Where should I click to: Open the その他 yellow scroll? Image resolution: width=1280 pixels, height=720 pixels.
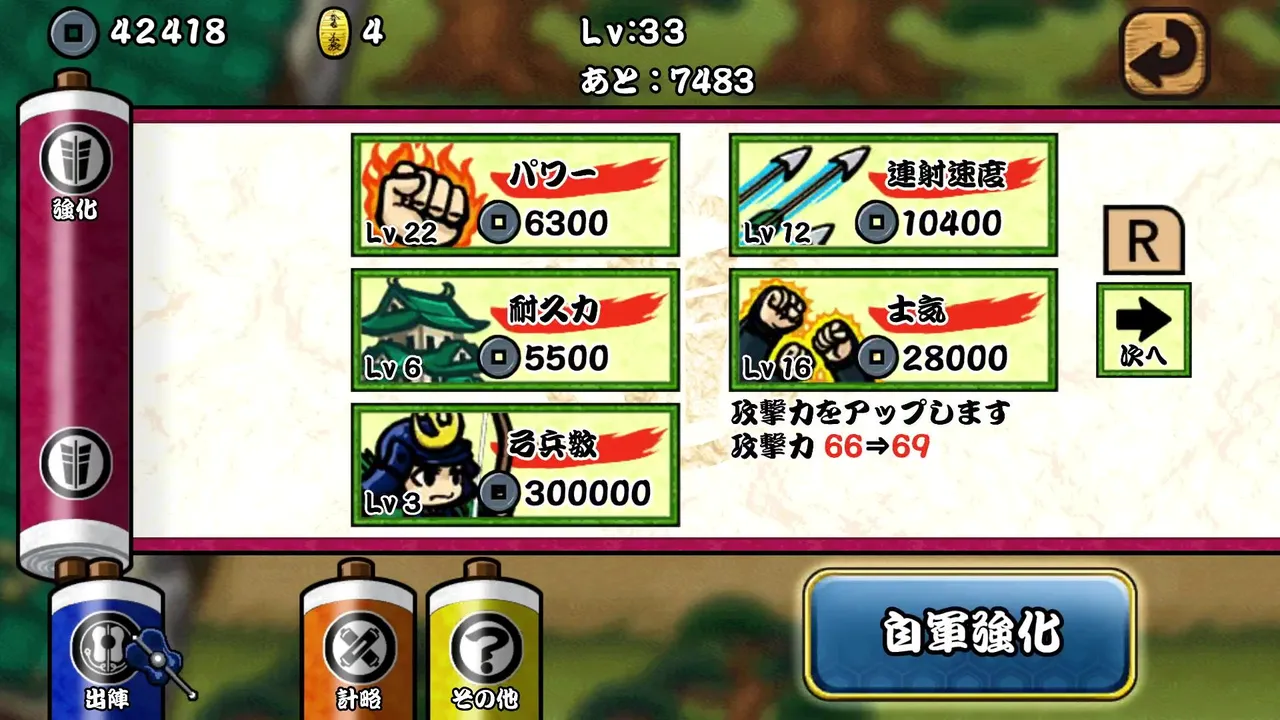pos(485,650)
